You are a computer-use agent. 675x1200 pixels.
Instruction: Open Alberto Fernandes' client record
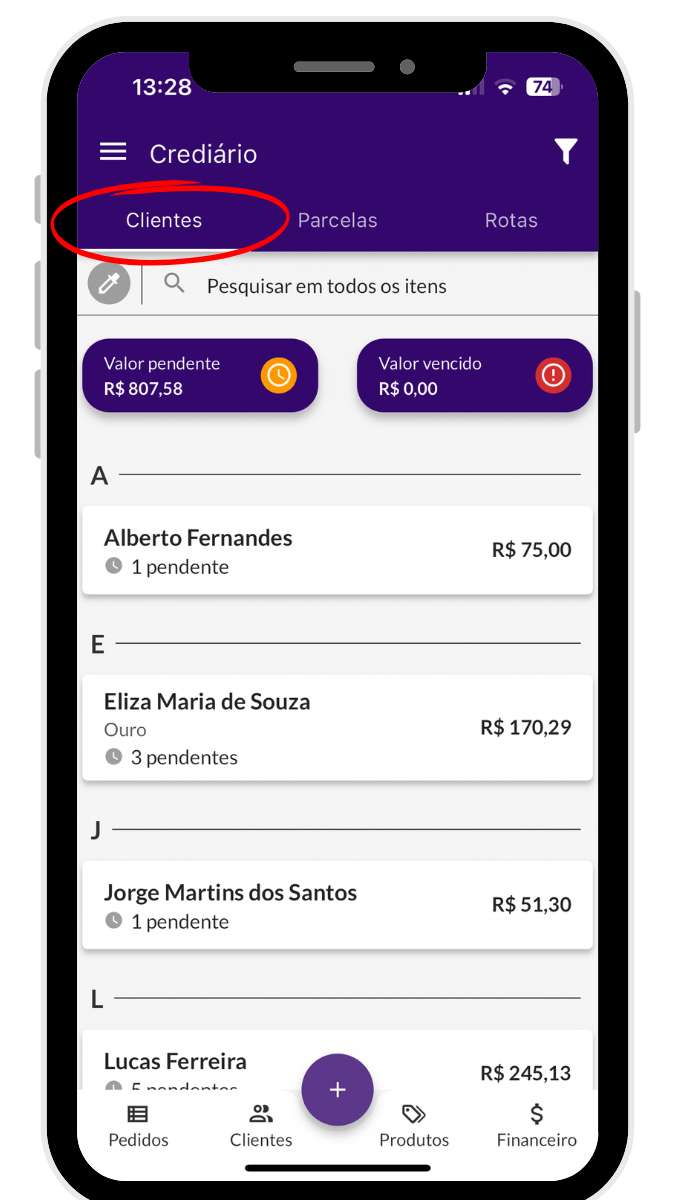click(x=336, y=550)
